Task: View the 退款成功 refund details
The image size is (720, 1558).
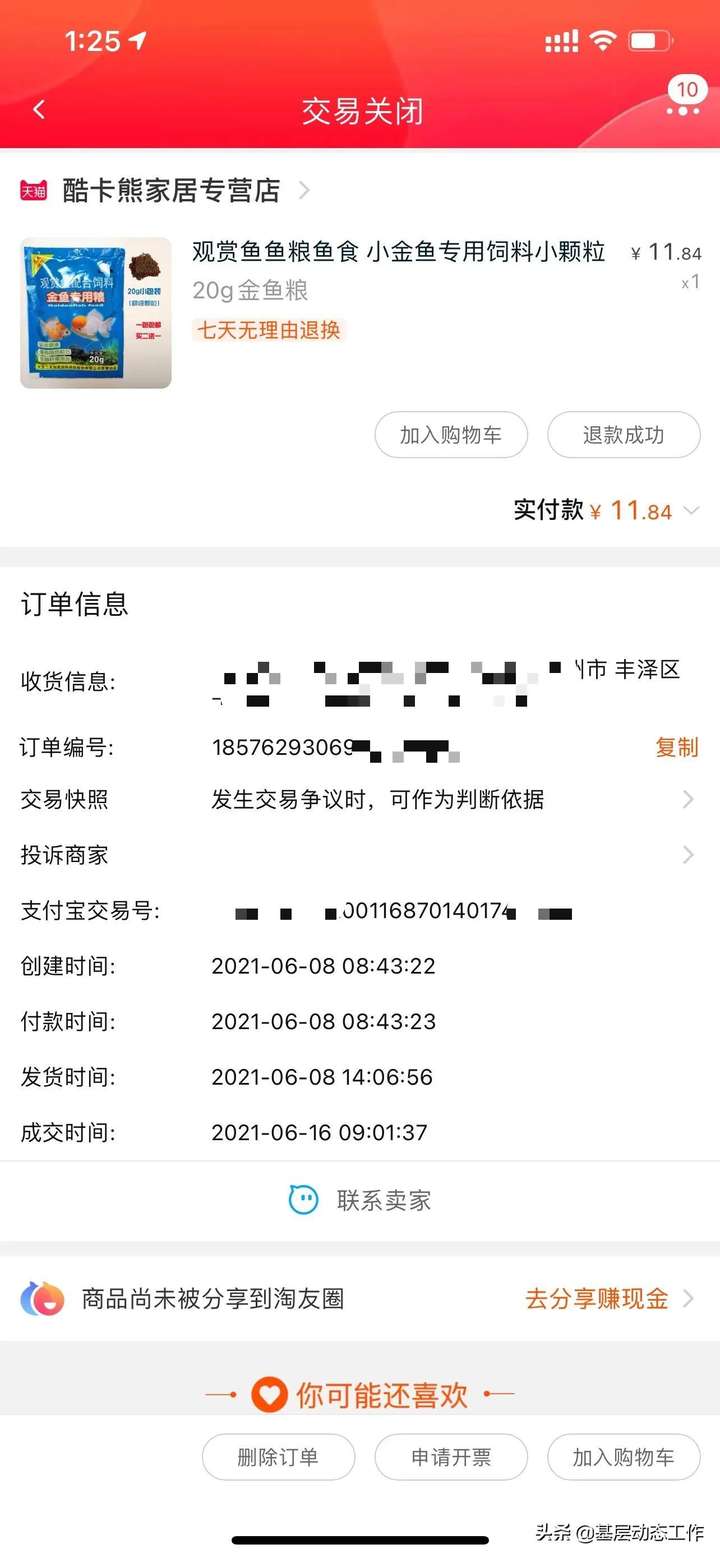Action: (623, 435)
